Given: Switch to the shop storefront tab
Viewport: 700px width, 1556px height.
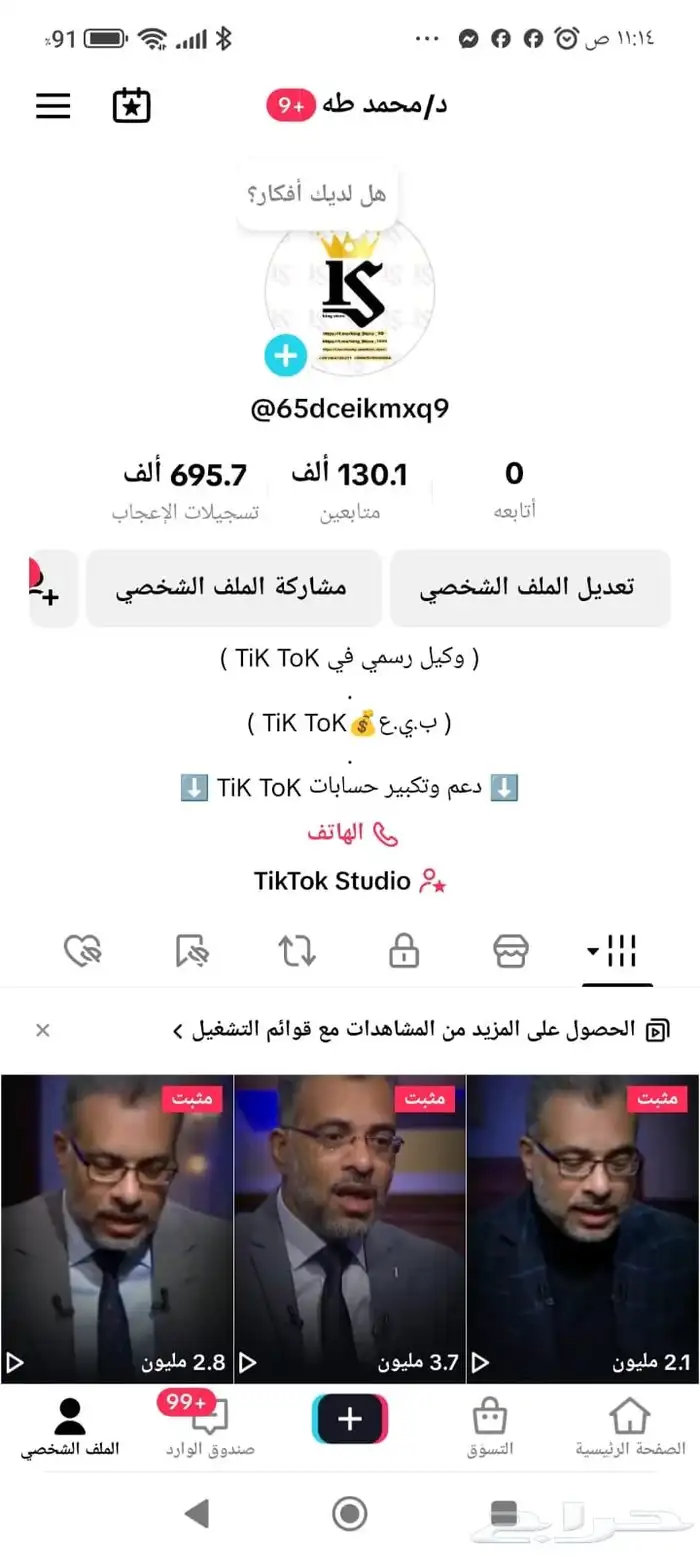Looking at the screenshot, I should [x=511, y=951].
